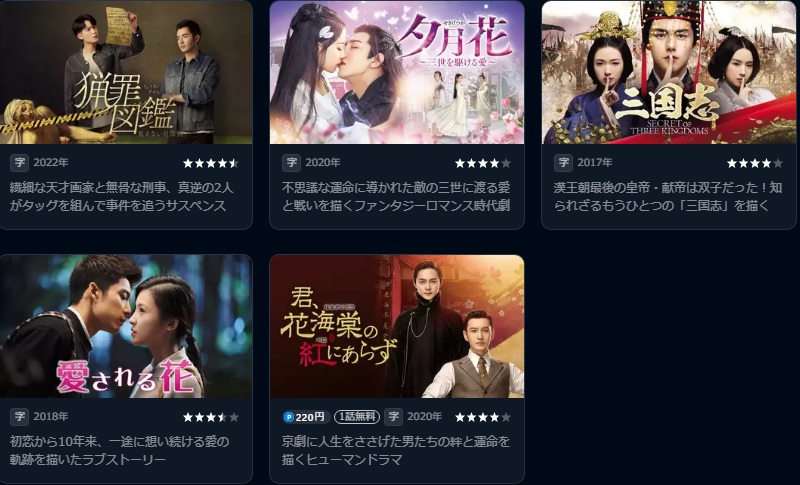This screenshot has height=485, width=800.
Task: Open the 愛される花 drama card
Action: [126, 326]
